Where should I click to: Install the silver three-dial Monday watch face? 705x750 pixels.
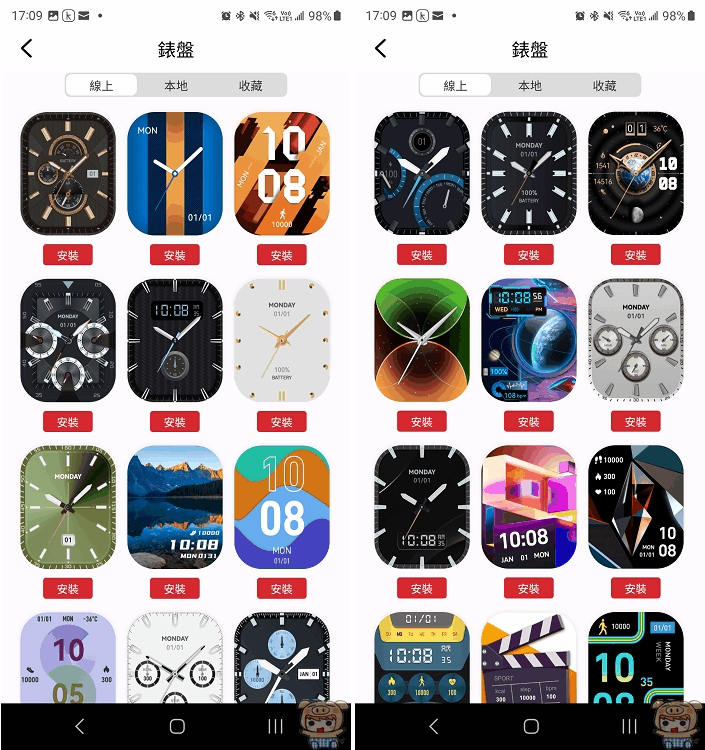(x=636, y=422)
